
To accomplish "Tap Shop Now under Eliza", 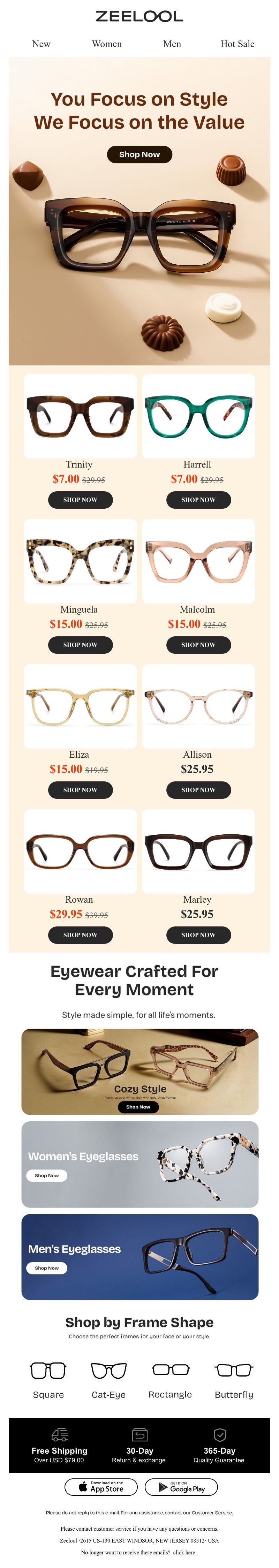I will (x=80, y=789).
